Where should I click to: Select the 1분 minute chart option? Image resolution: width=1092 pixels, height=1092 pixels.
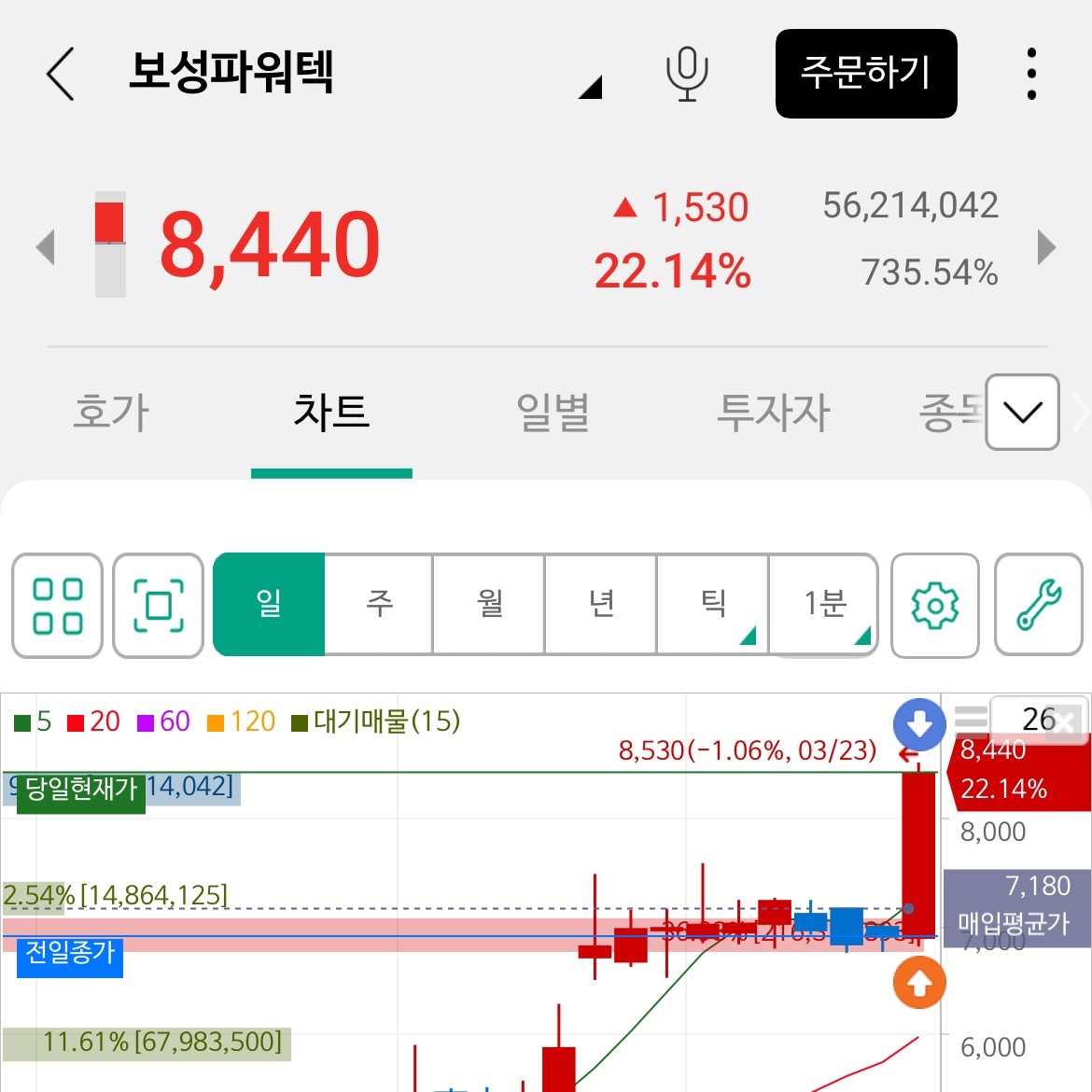coord(824,604)
